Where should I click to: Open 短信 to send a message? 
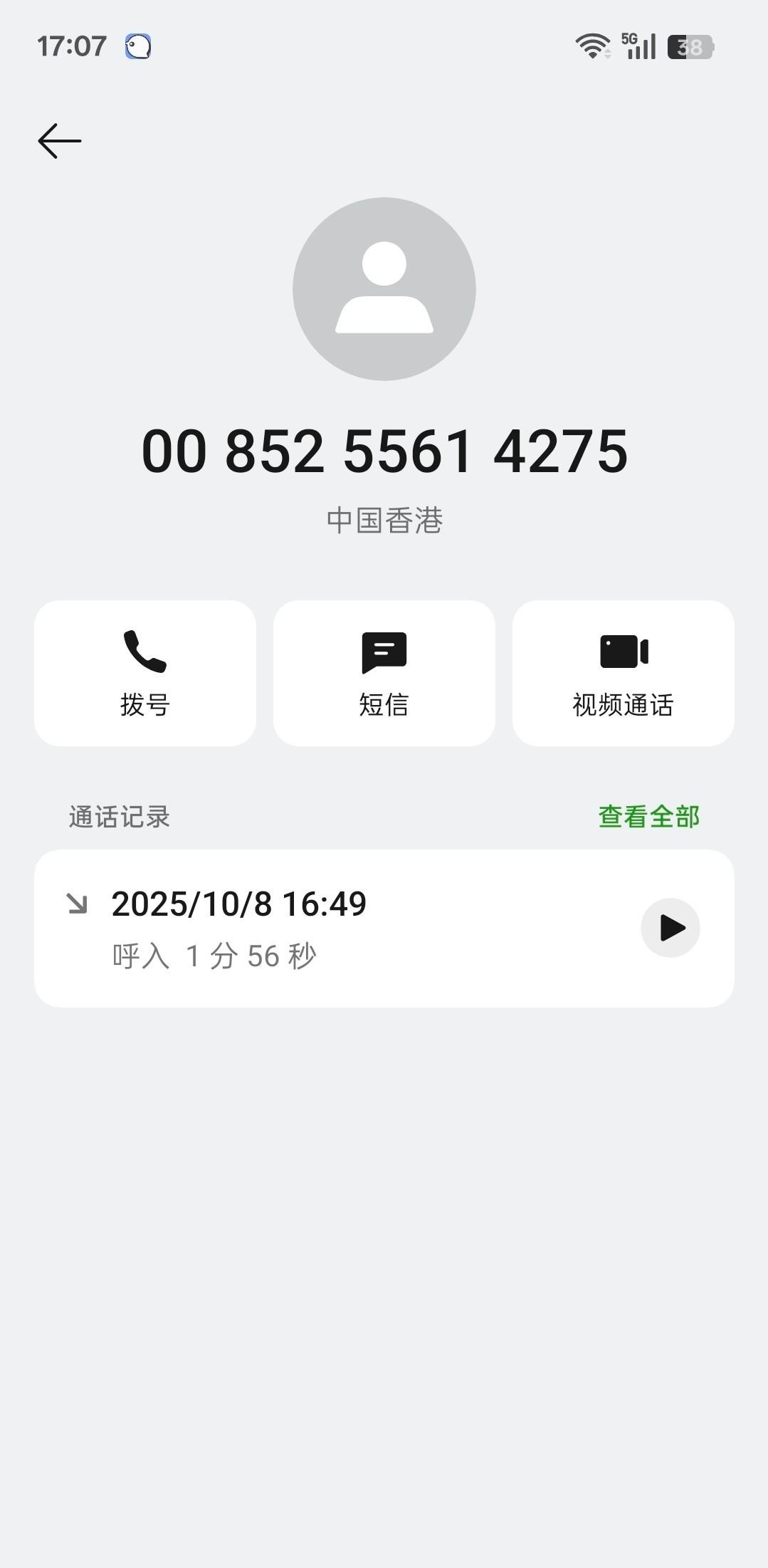point(384,673)
